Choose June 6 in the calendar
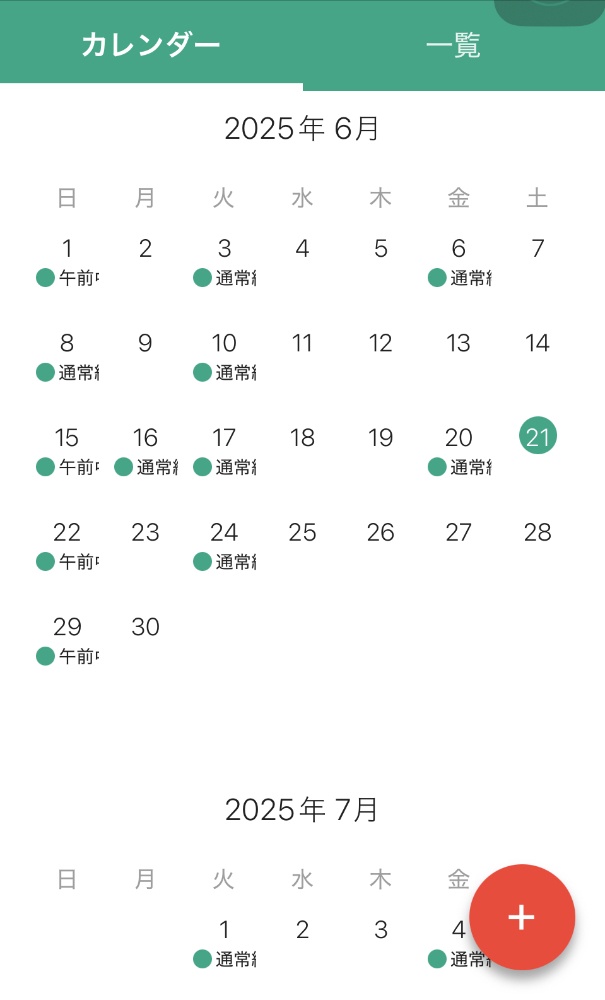This screenshot has width=605, height=1000. [458, 261]
